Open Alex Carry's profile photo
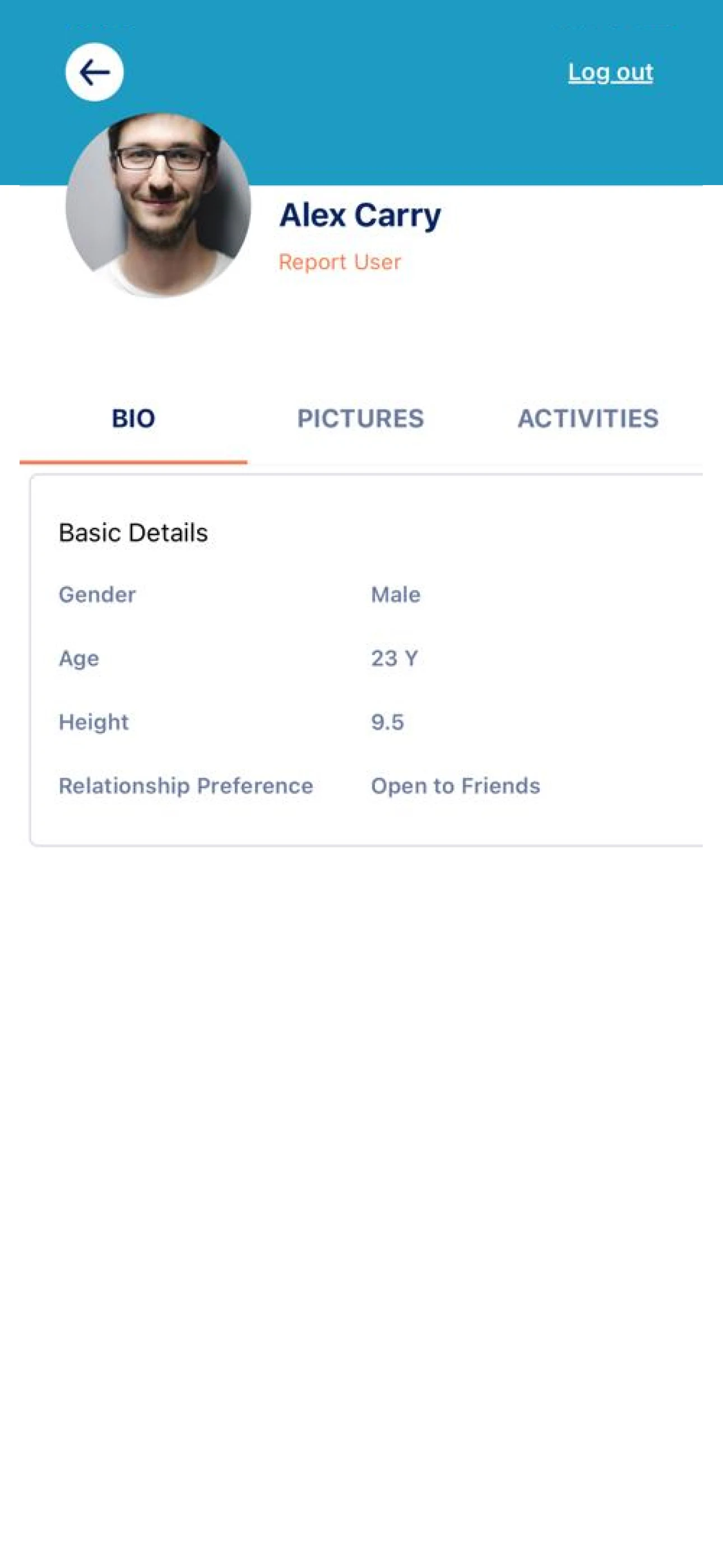Image resolution: width=723 pixels, height=1568 pixels. pyautogui.click(x=158, y=205)
